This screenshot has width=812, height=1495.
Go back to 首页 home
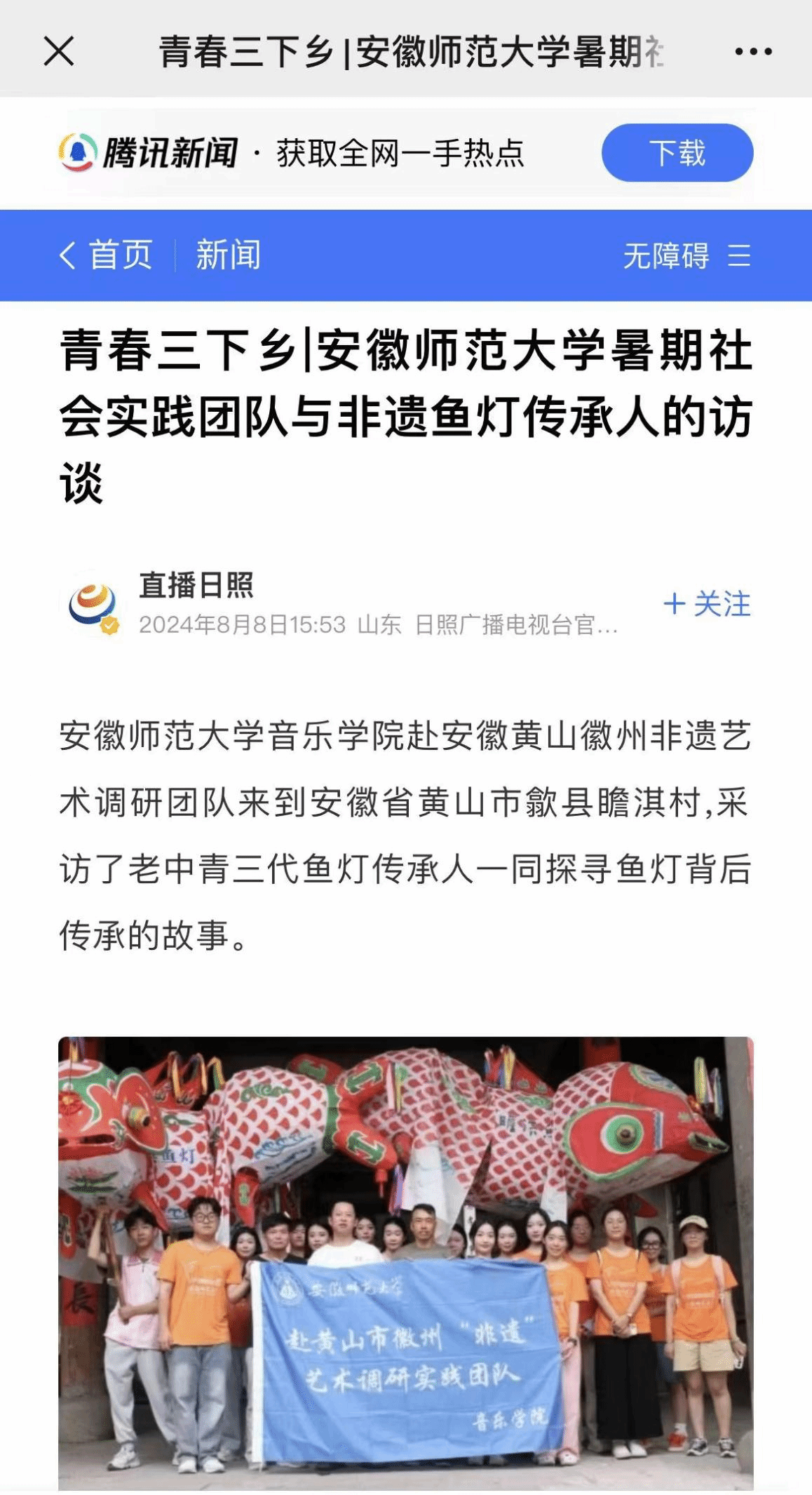pos(108,255)
